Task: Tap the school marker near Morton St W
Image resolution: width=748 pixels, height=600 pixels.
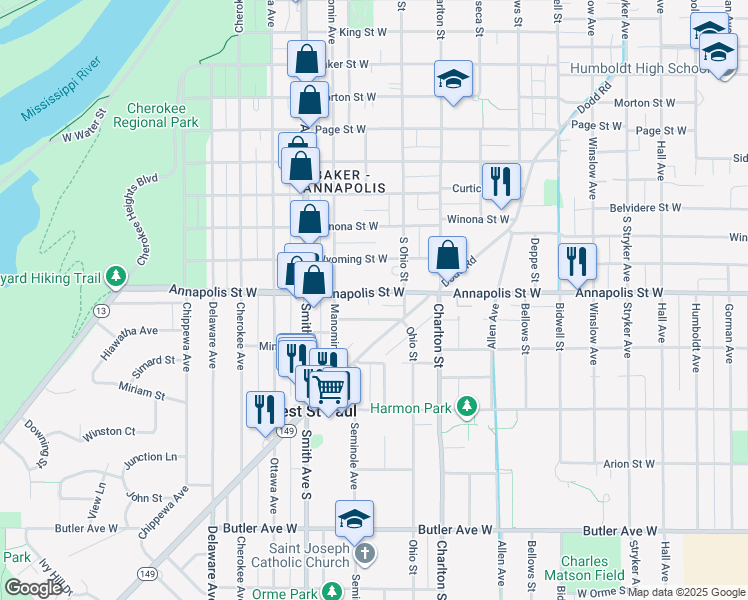Action: 453,79
